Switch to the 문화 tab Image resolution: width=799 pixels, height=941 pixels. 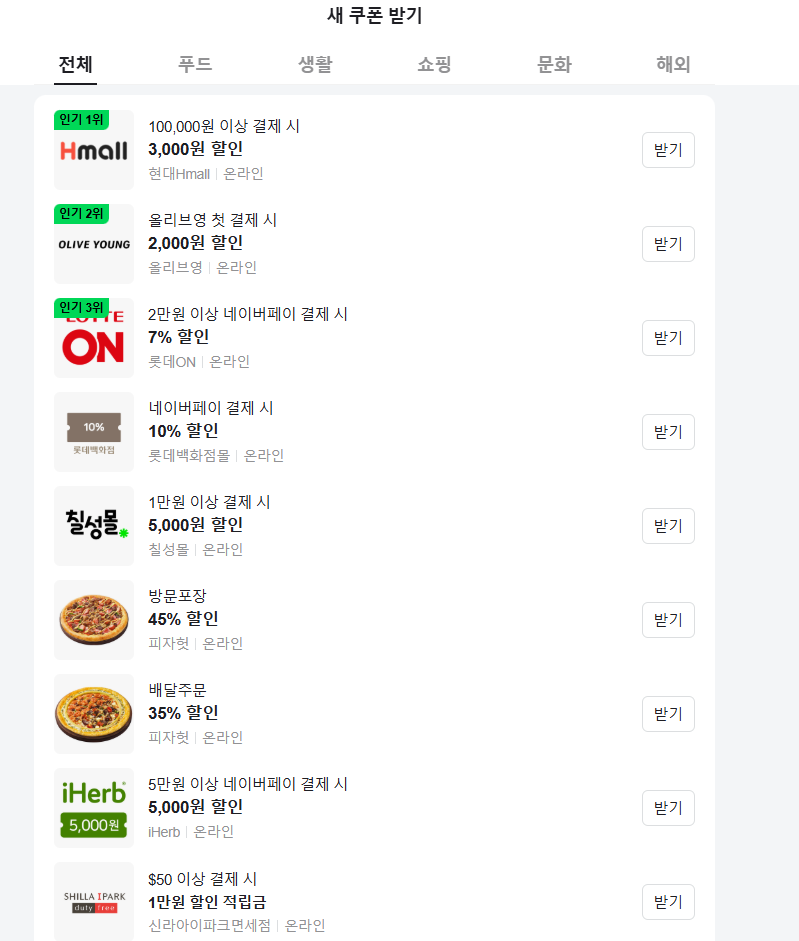(x=553, y=62)
